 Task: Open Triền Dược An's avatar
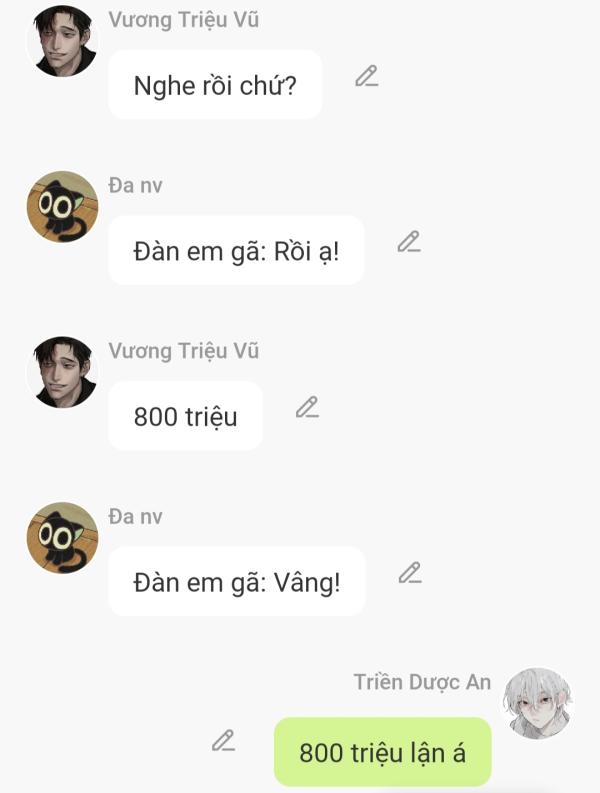(537, 704)
